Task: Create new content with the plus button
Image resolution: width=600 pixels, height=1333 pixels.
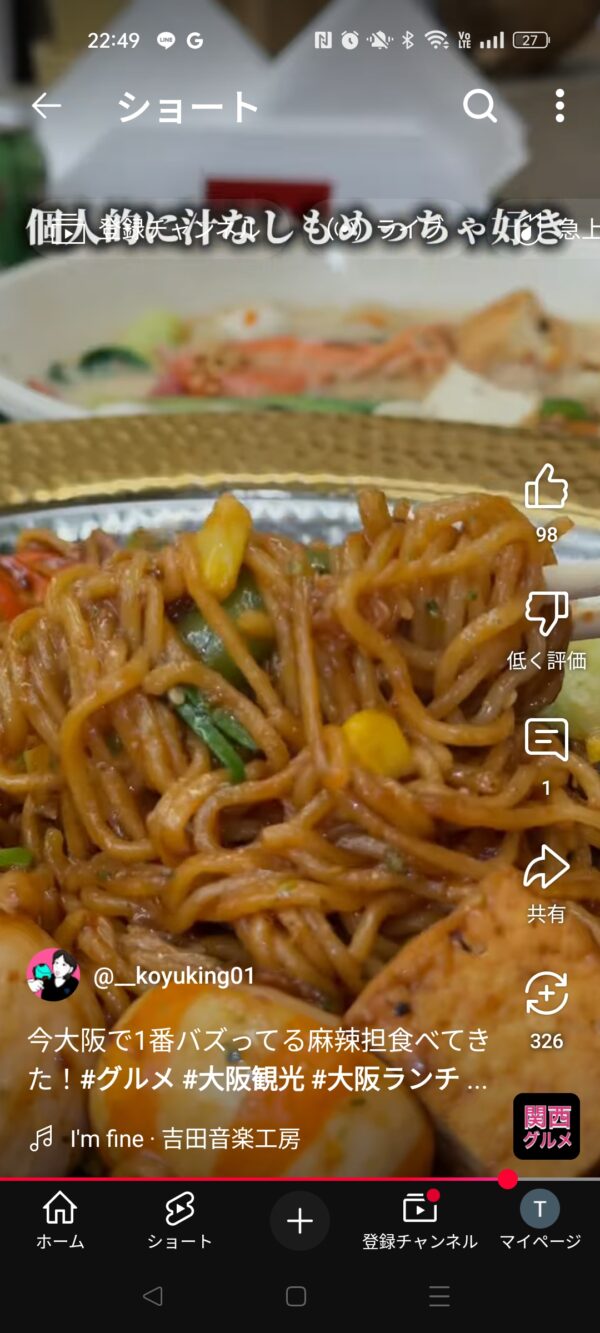Action: (300, 1221)
